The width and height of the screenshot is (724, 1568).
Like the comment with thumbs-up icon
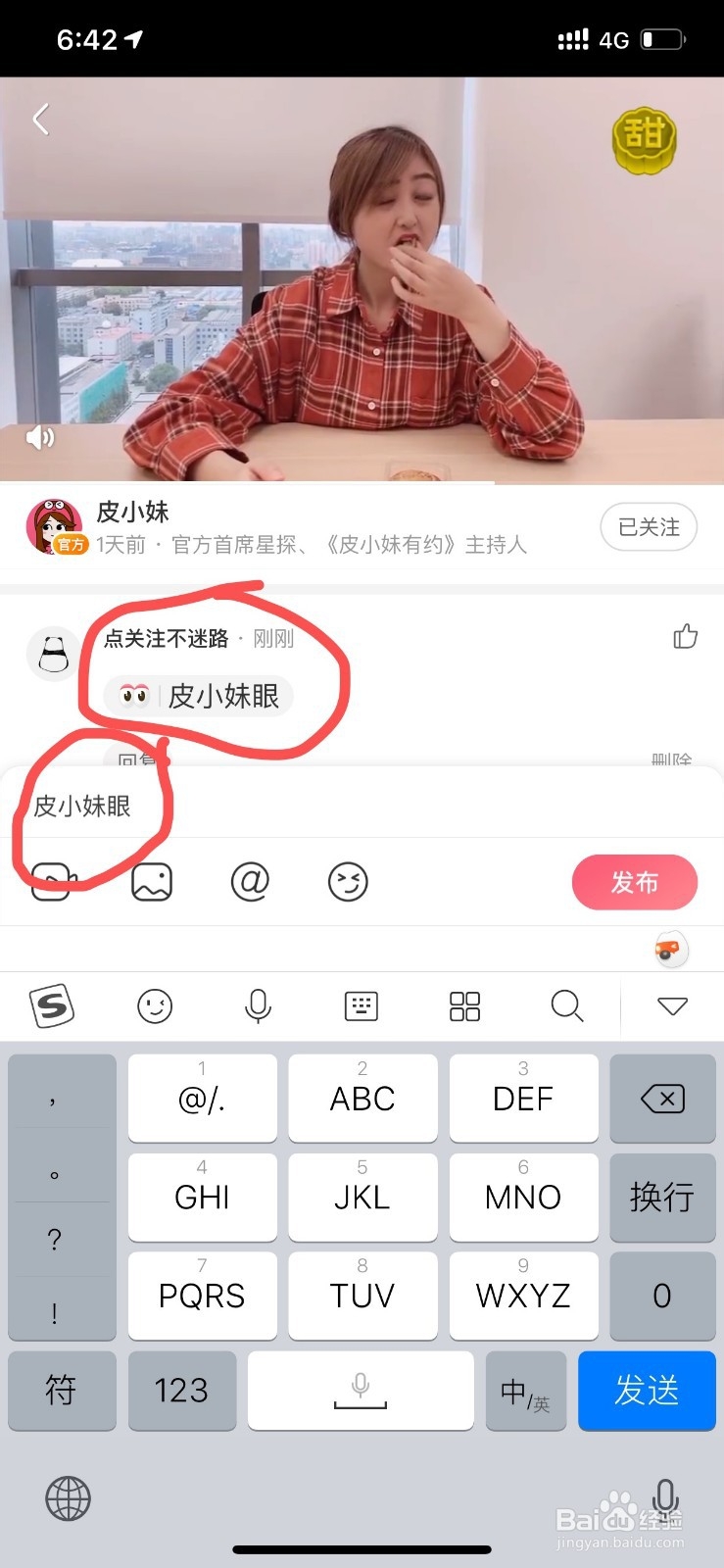click(x=686, y=637)
